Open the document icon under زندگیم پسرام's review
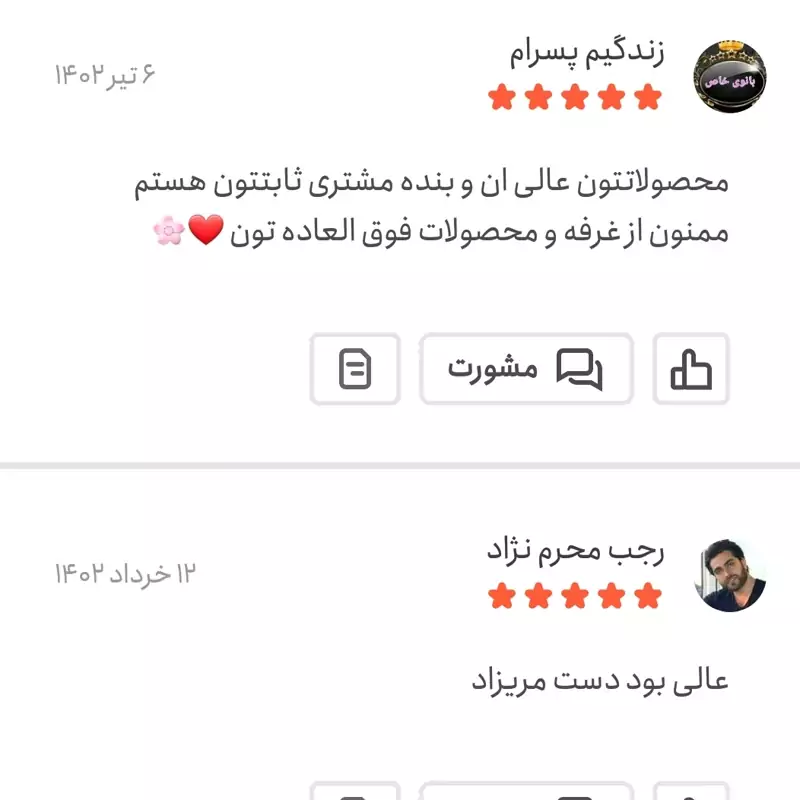Viewport: 800px width, 800px height. tap(355, 369)
